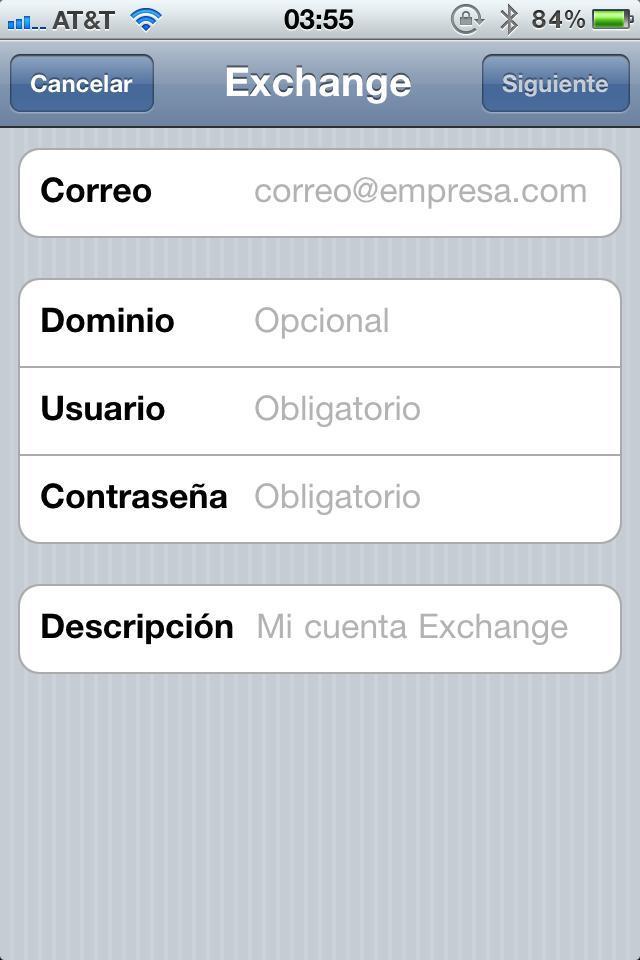Focus the Correo email field
The image size is (640, 960).
[420, 191]
